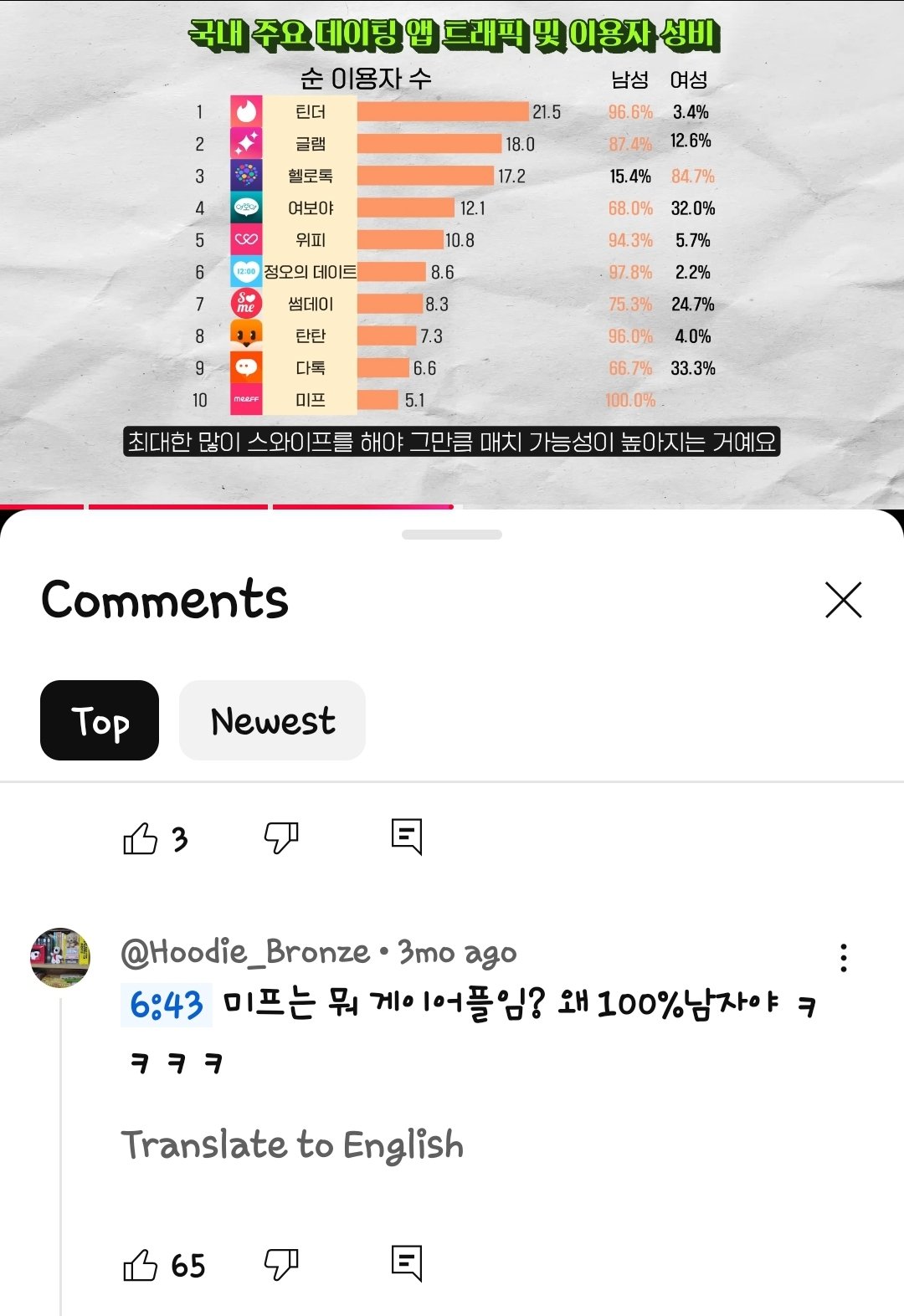The image size is (904, 1316).
Task: Reply to the comment with 3 likes
Action: (407, 837)
